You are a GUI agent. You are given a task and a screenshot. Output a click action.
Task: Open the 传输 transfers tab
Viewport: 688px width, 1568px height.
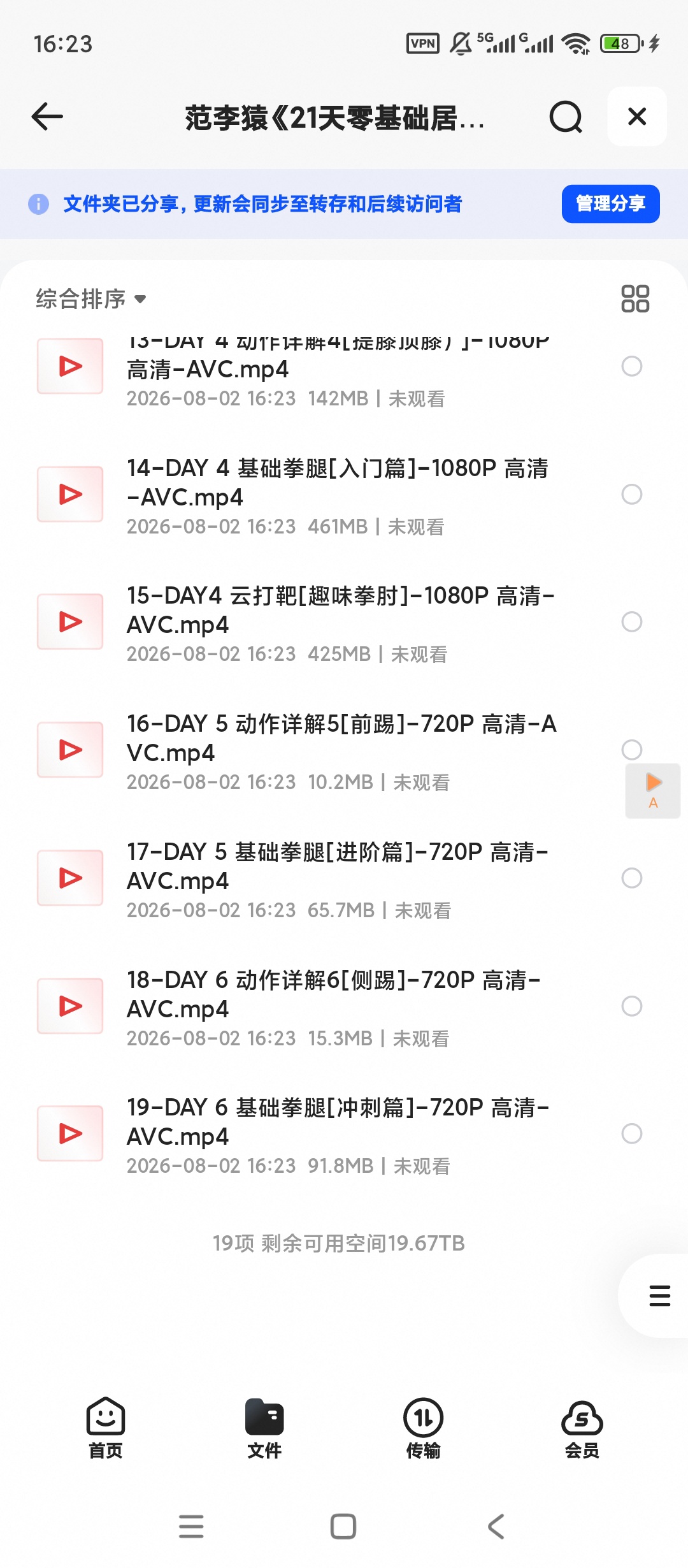(424, 1428)
